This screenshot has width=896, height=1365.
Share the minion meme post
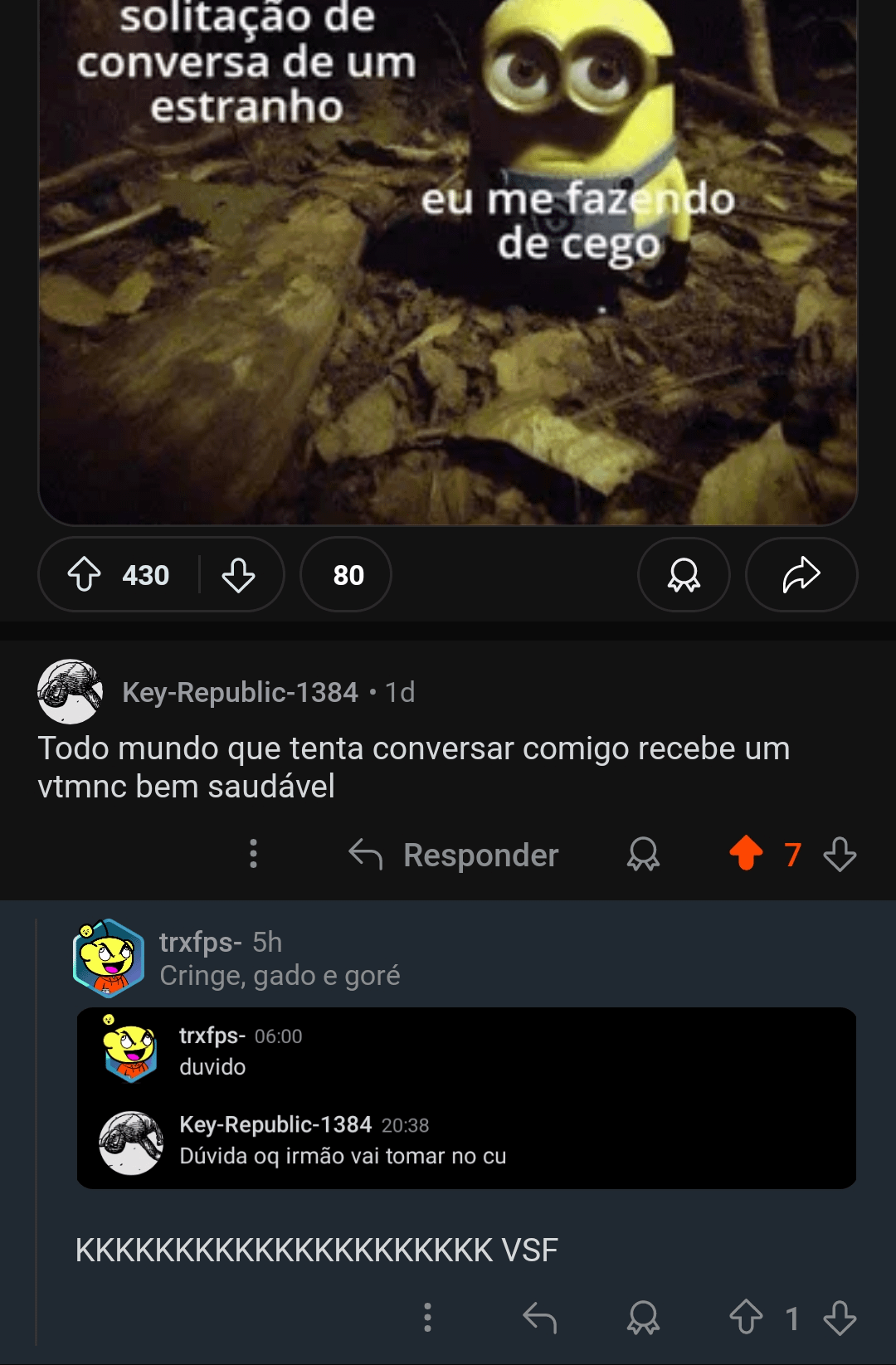pos(801,574)
